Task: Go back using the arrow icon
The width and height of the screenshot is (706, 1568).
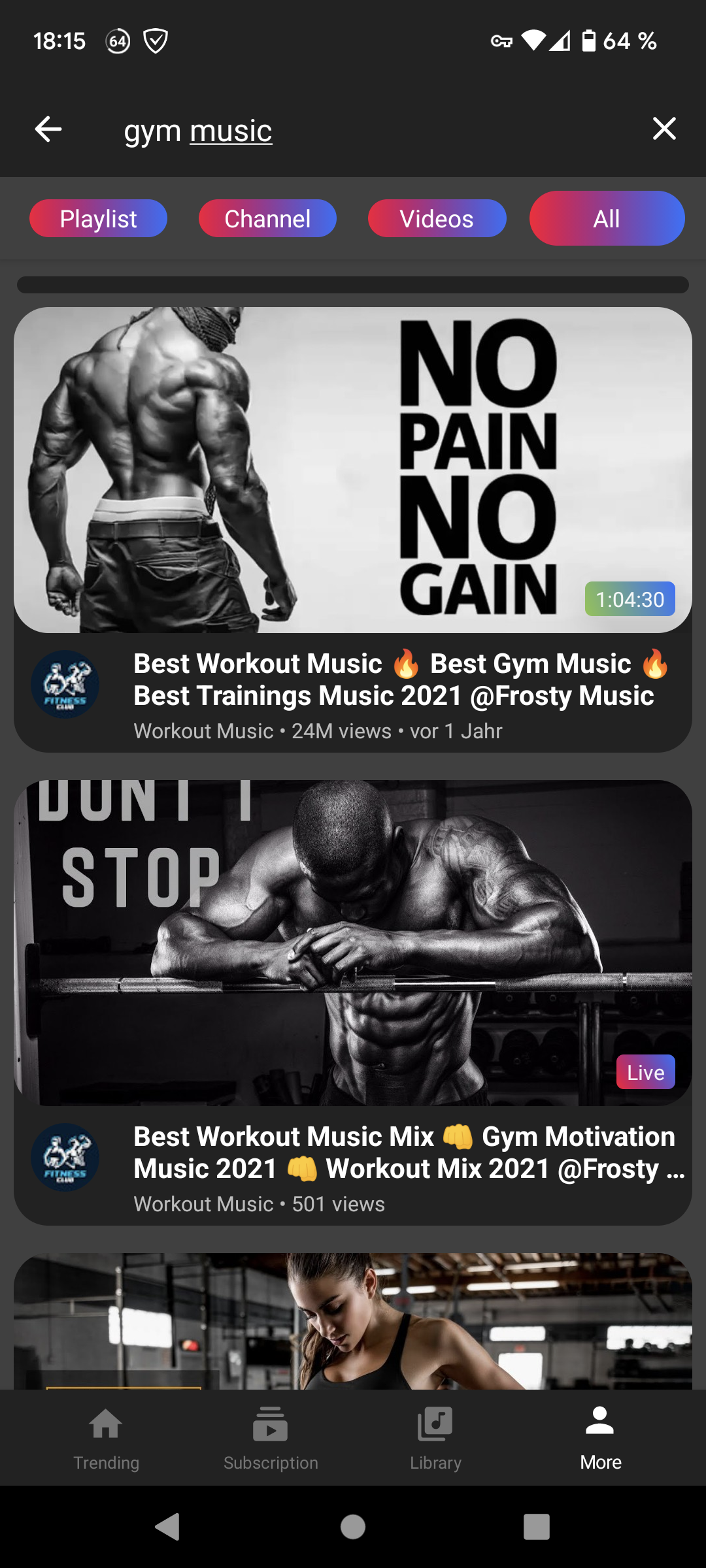Action: tap(48, 129)
